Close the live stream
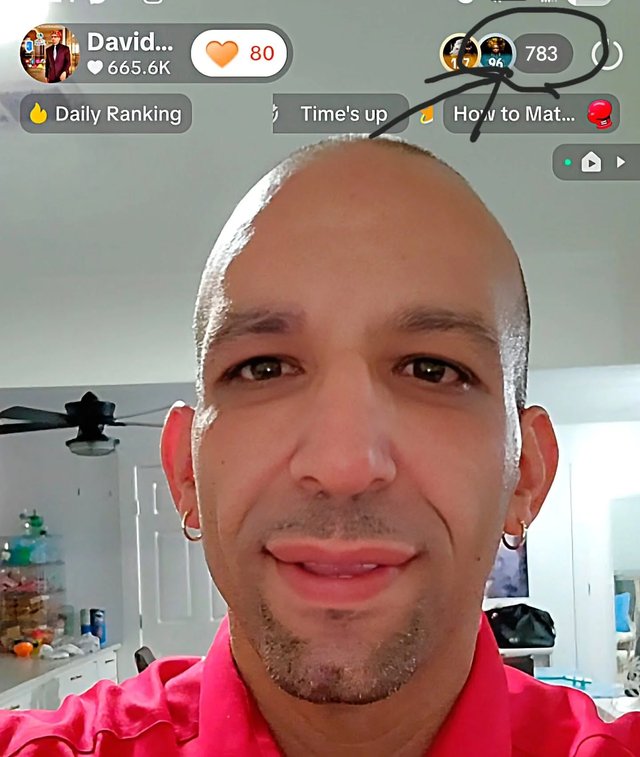Screen dimensions: 640x757 coord(607,53)
